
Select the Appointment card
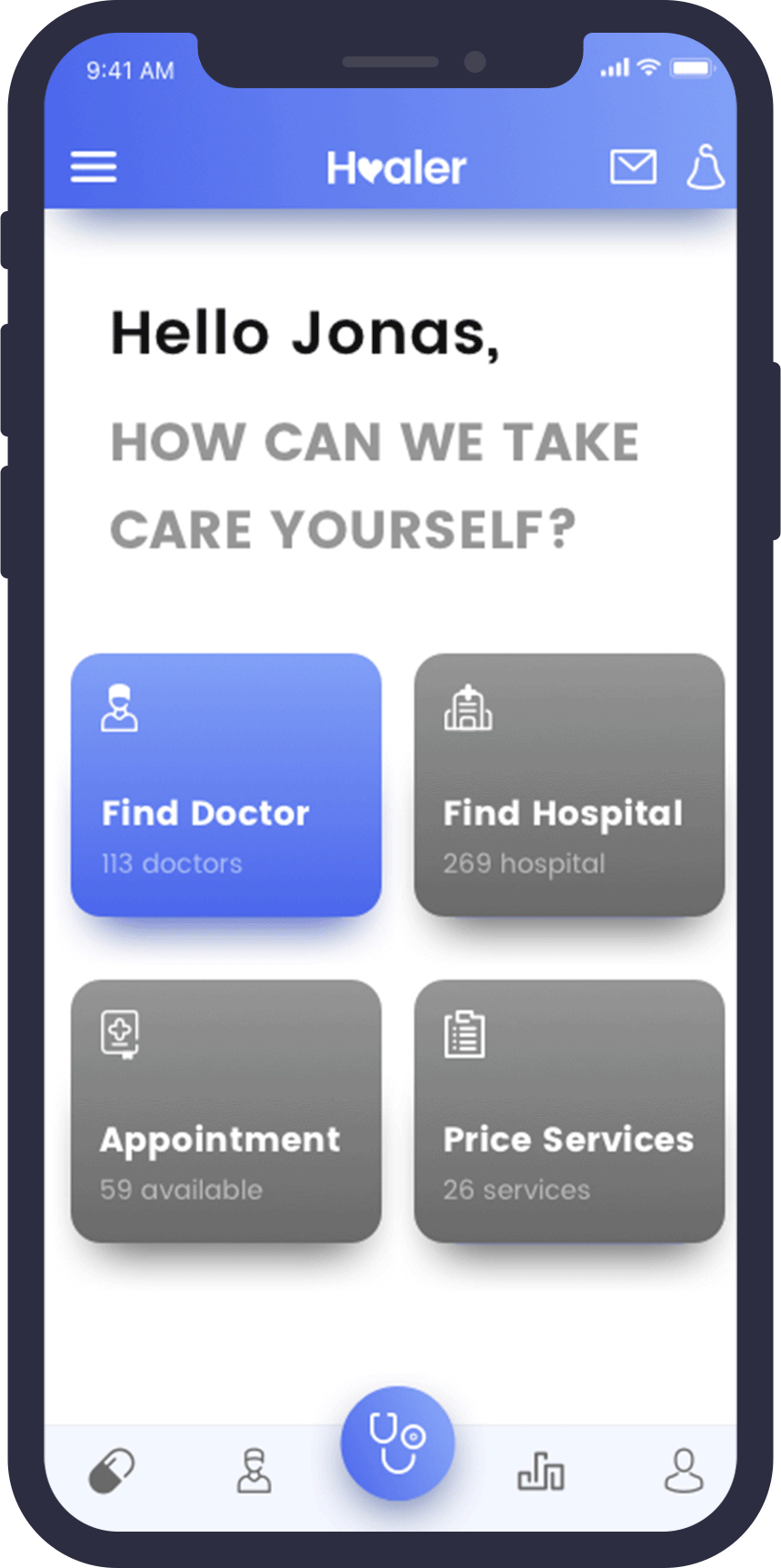pyautogui.click(x=226, y=1111)
